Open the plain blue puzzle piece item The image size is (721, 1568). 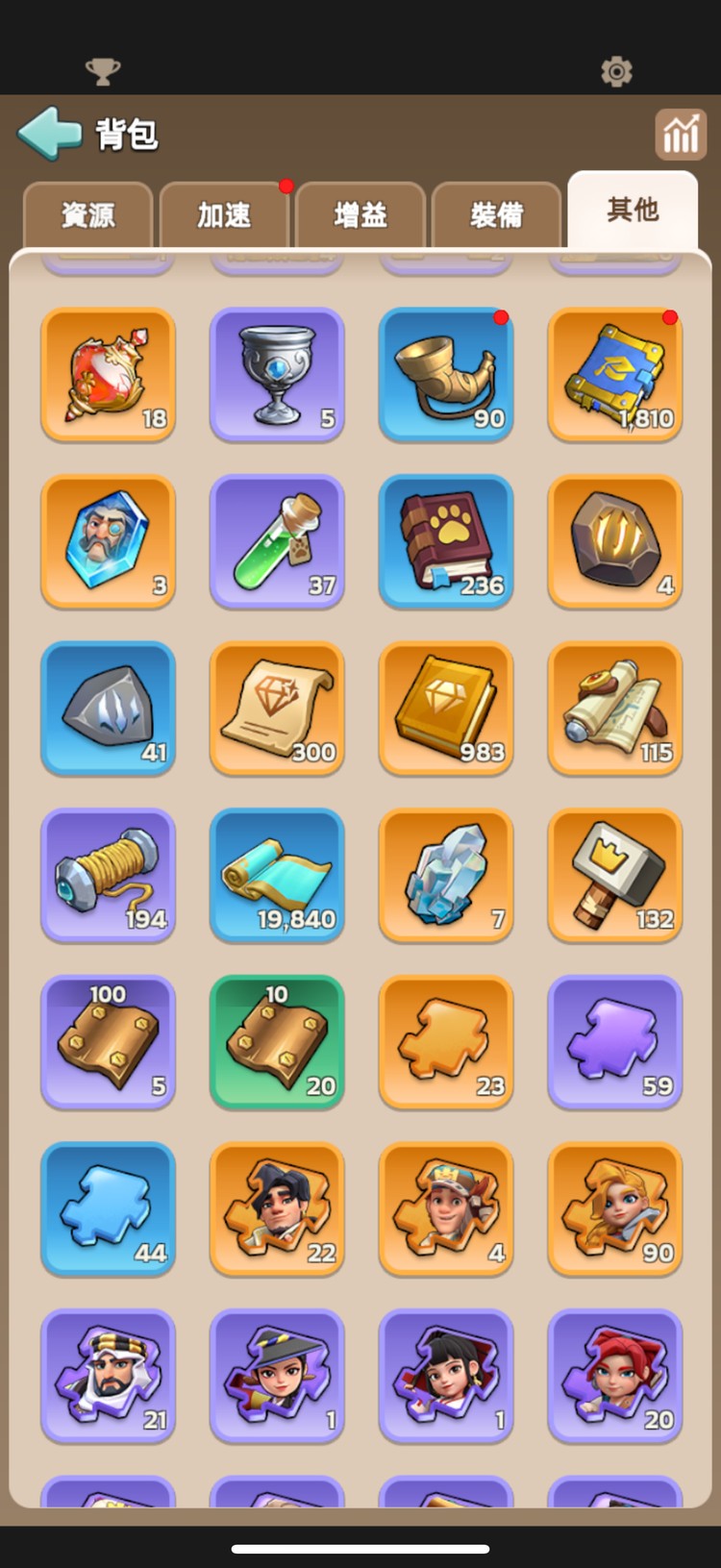pyautogui.click(x=108, y=1208)
